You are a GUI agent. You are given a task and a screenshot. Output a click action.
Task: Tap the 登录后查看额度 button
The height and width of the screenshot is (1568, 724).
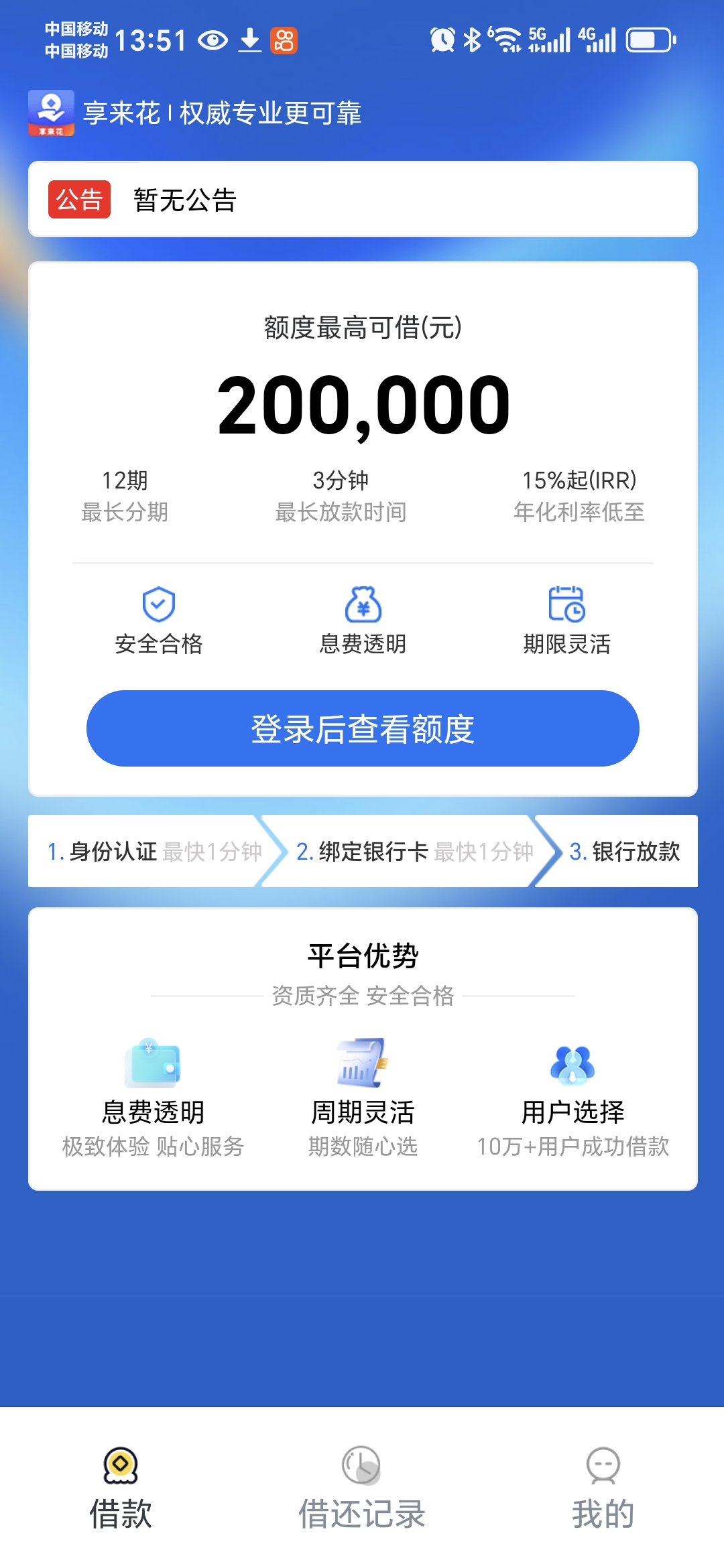363,728
